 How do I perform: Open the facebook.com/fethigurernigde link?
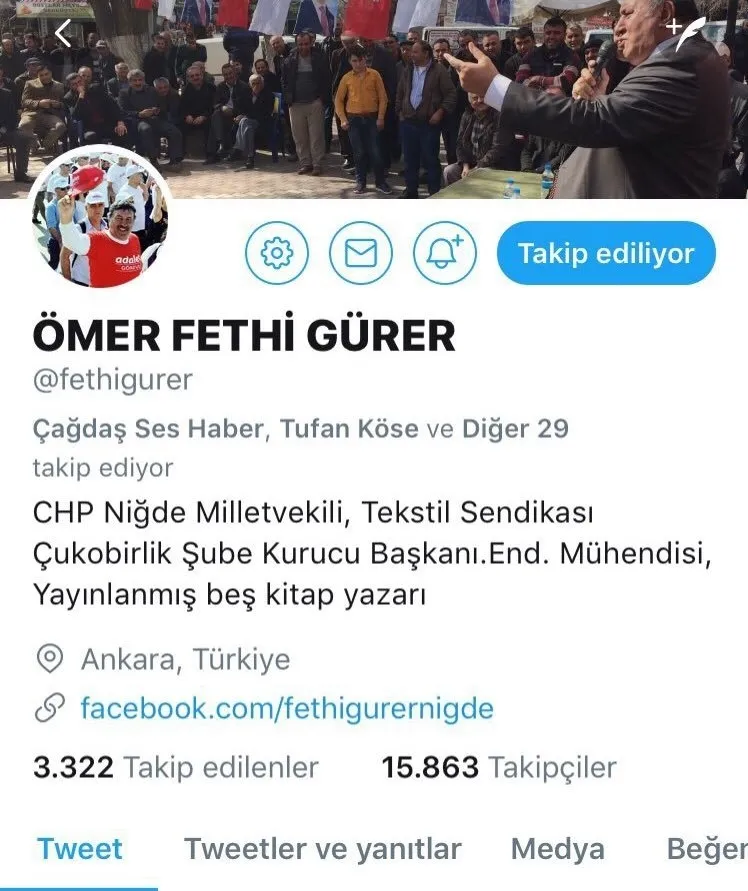[287, 709]
